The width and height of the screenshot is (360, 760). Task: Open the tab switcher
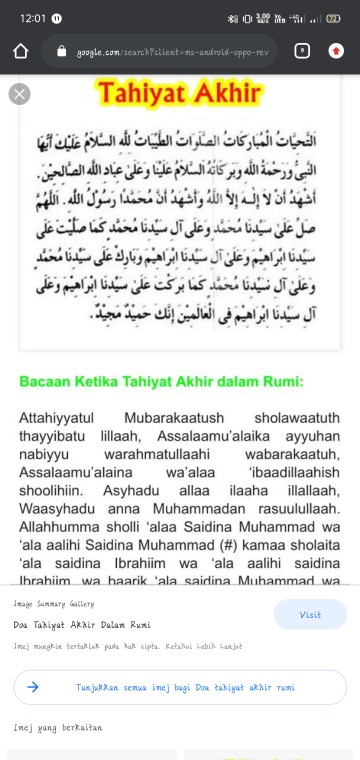(x=302, y=51)
